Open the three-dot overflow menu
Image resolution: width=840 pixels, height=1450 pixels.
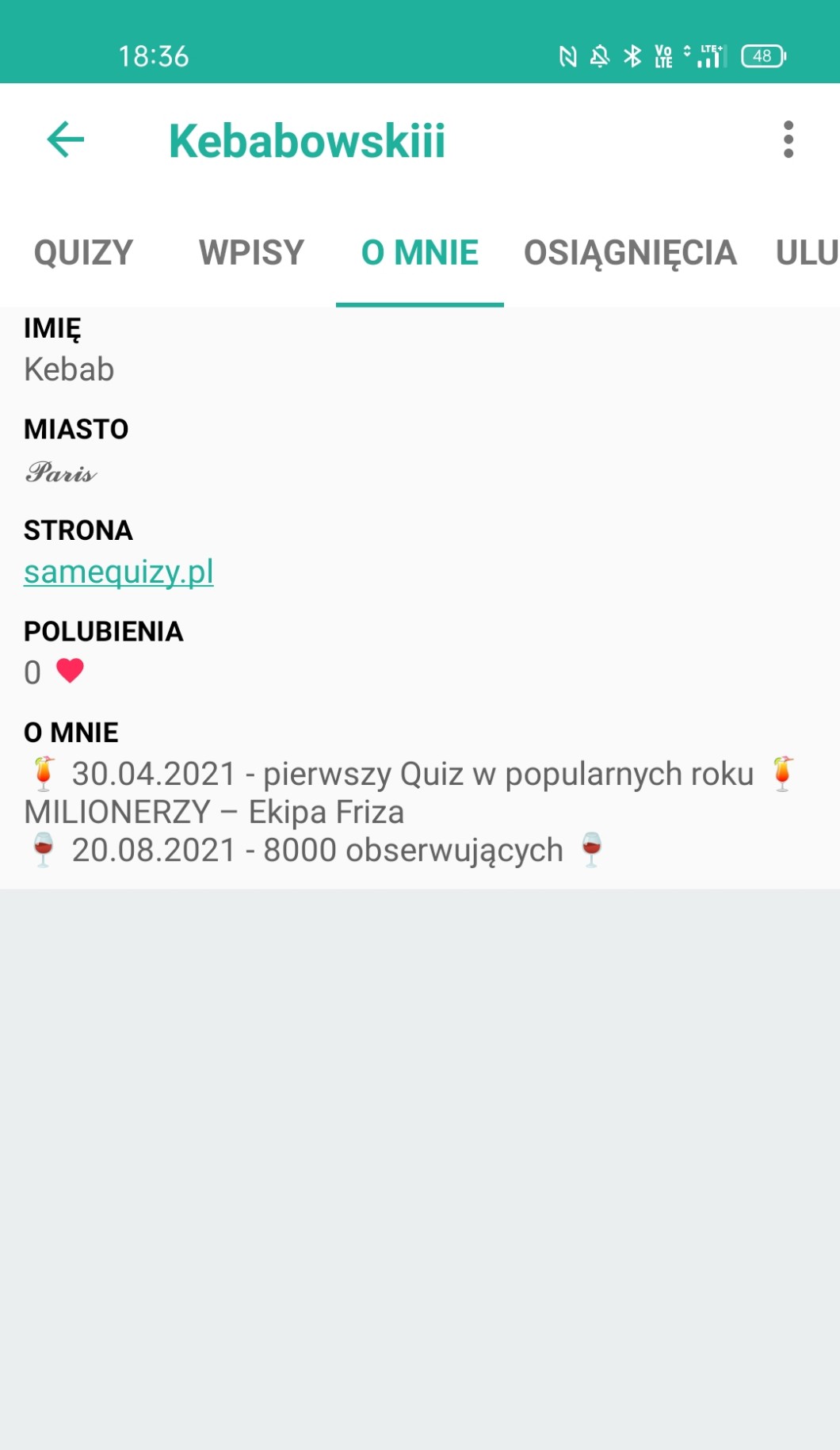(x=788, y=140)
